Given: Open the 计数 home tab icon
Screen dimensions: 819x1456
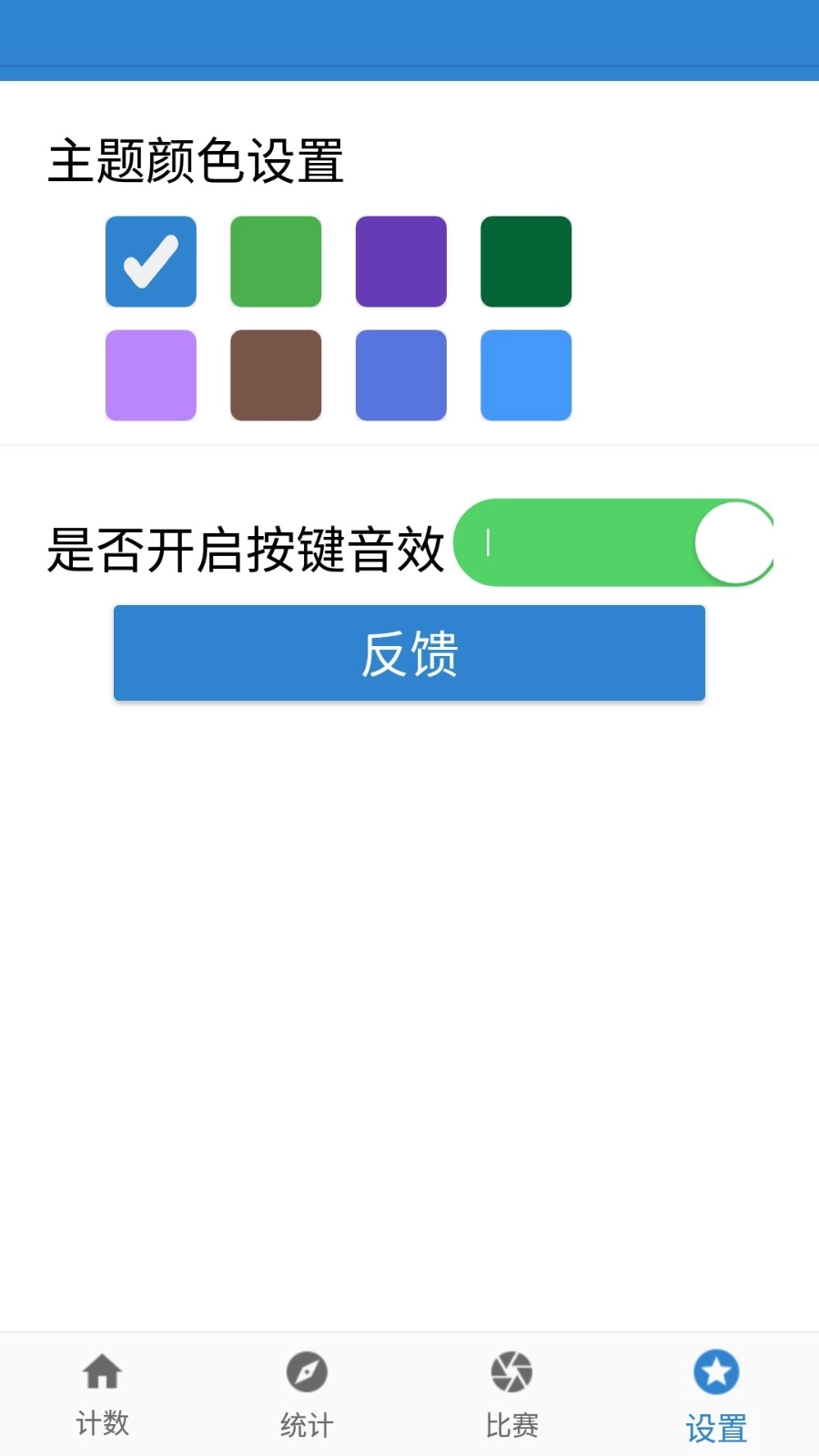Looking at the screenshot, I should [x=102, y=1374].
